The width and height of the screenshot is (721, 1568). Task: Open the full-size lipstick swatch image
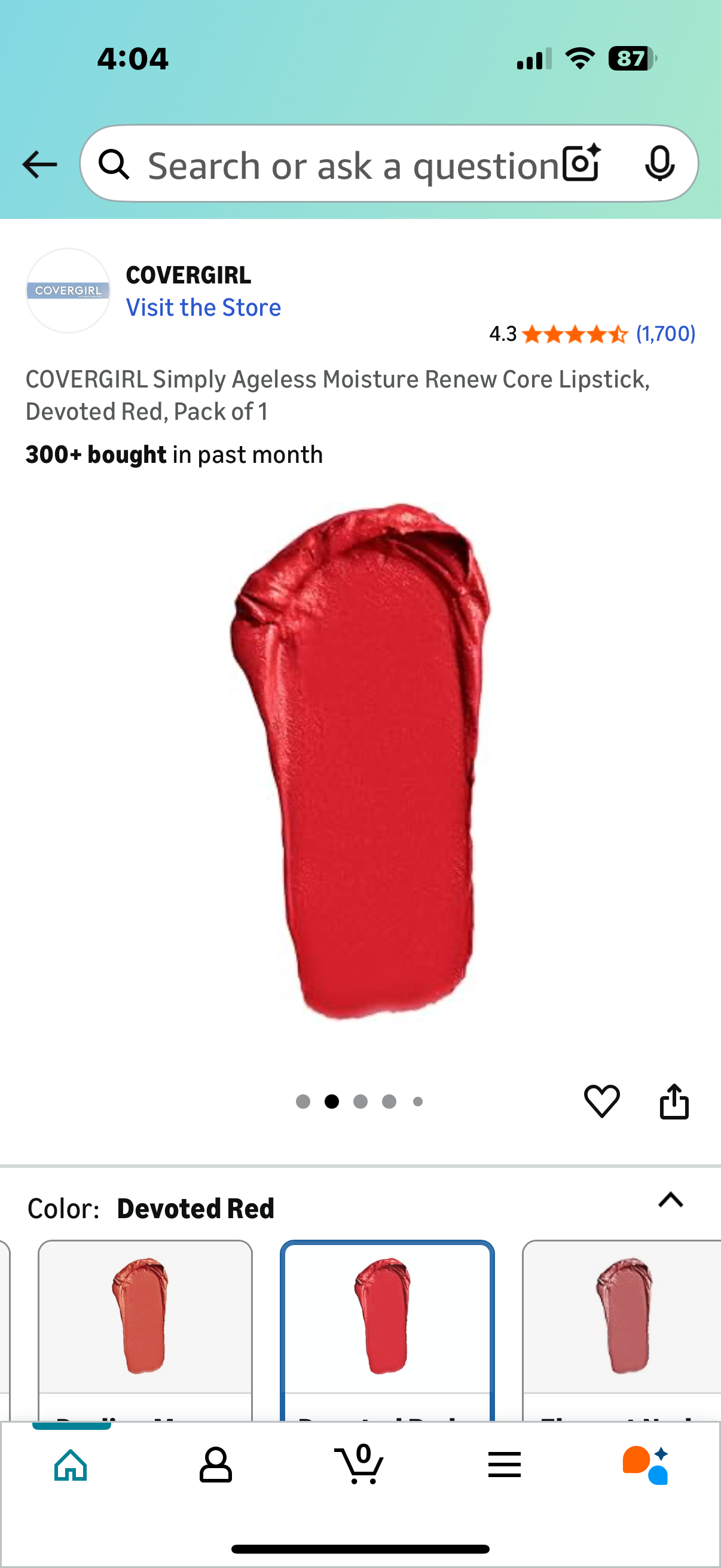(x=360, y=761)
